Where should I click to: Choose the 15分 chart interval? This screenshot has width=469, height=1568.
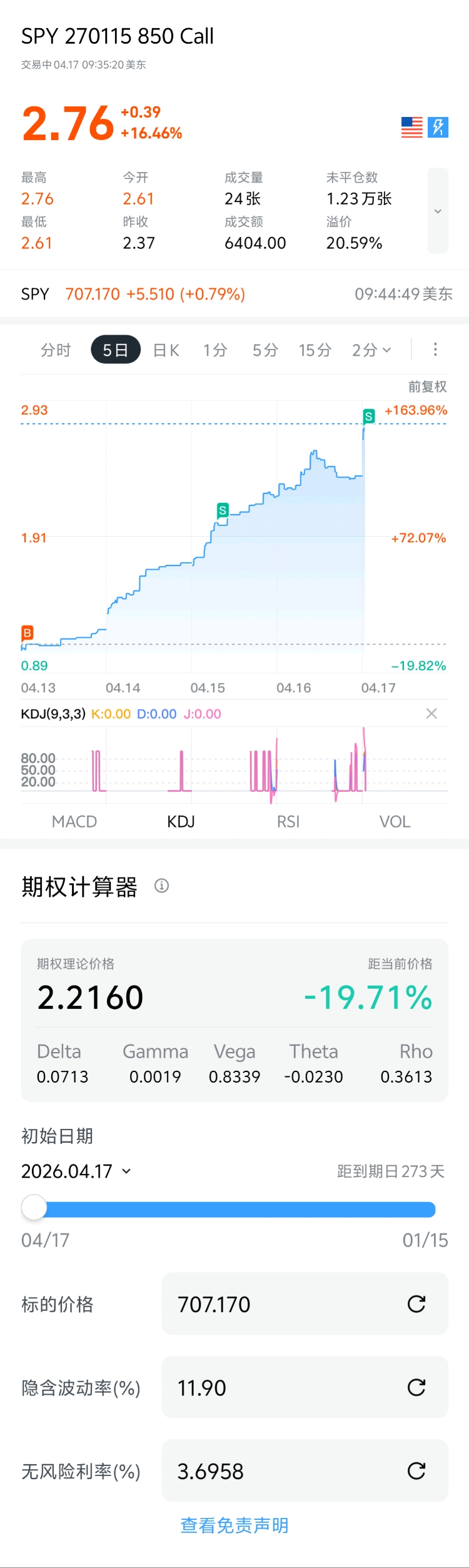click(x=315, y=350)
